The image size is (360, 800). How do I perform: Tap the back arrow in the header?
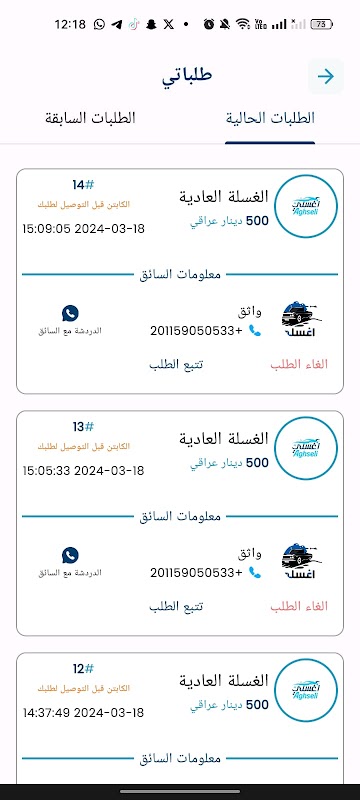point(325,77)
